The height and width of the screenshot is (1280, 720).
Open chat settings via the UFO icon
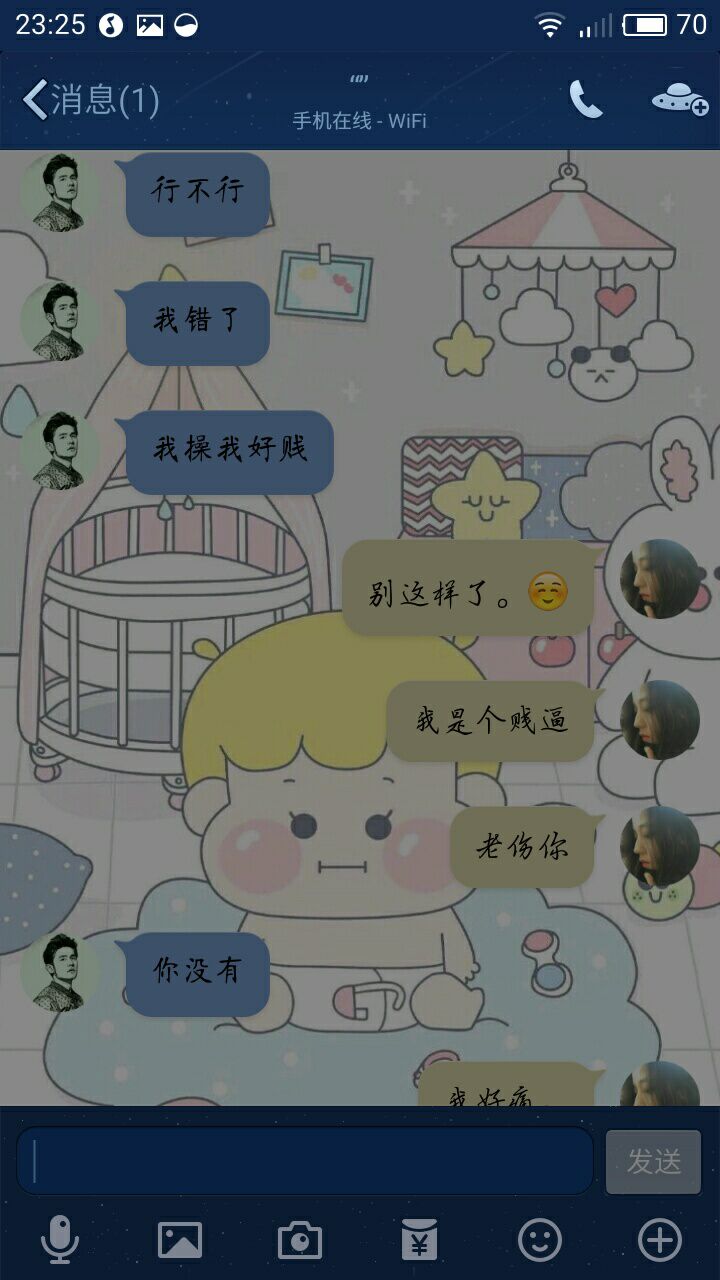[x=680, y=99]
